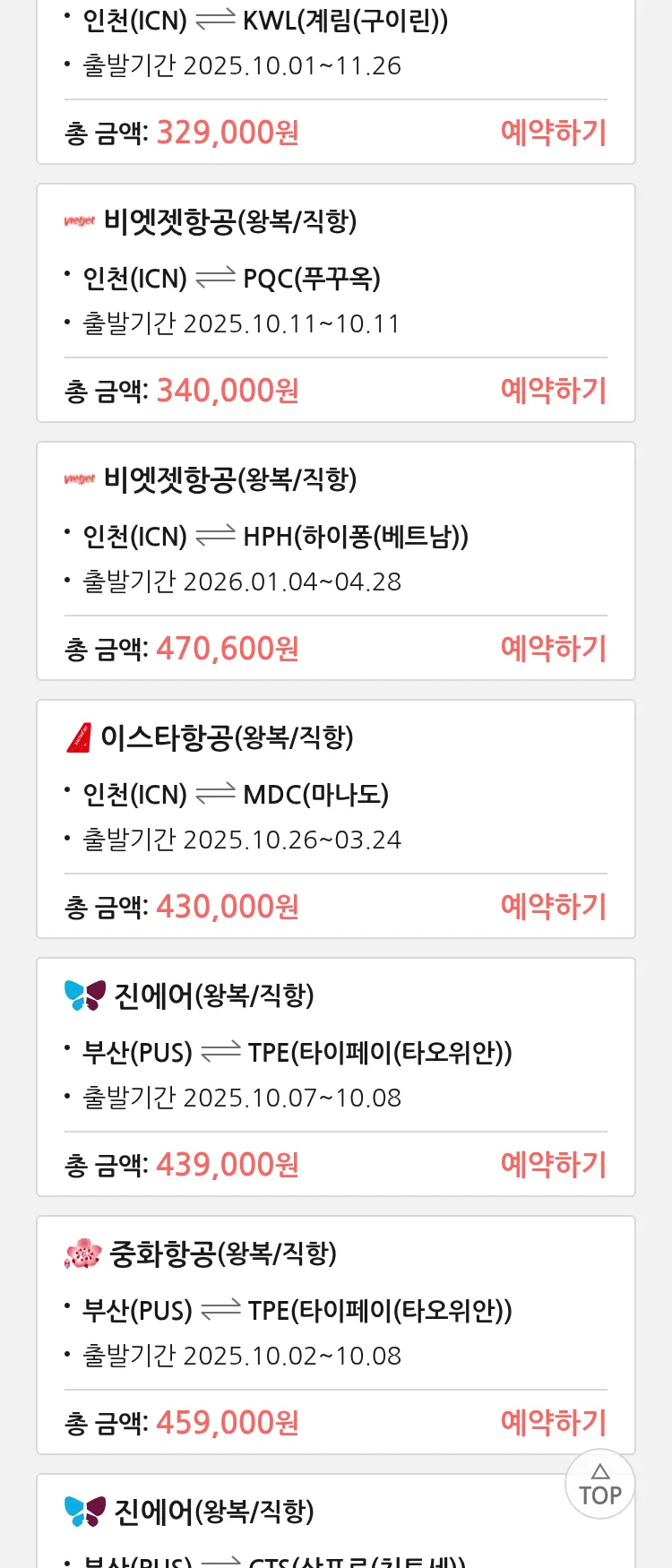Screen dimensions: 672x1568
Task: Book the 439,000원 진에어 TPE flight
Action: tap(553, 1165)
